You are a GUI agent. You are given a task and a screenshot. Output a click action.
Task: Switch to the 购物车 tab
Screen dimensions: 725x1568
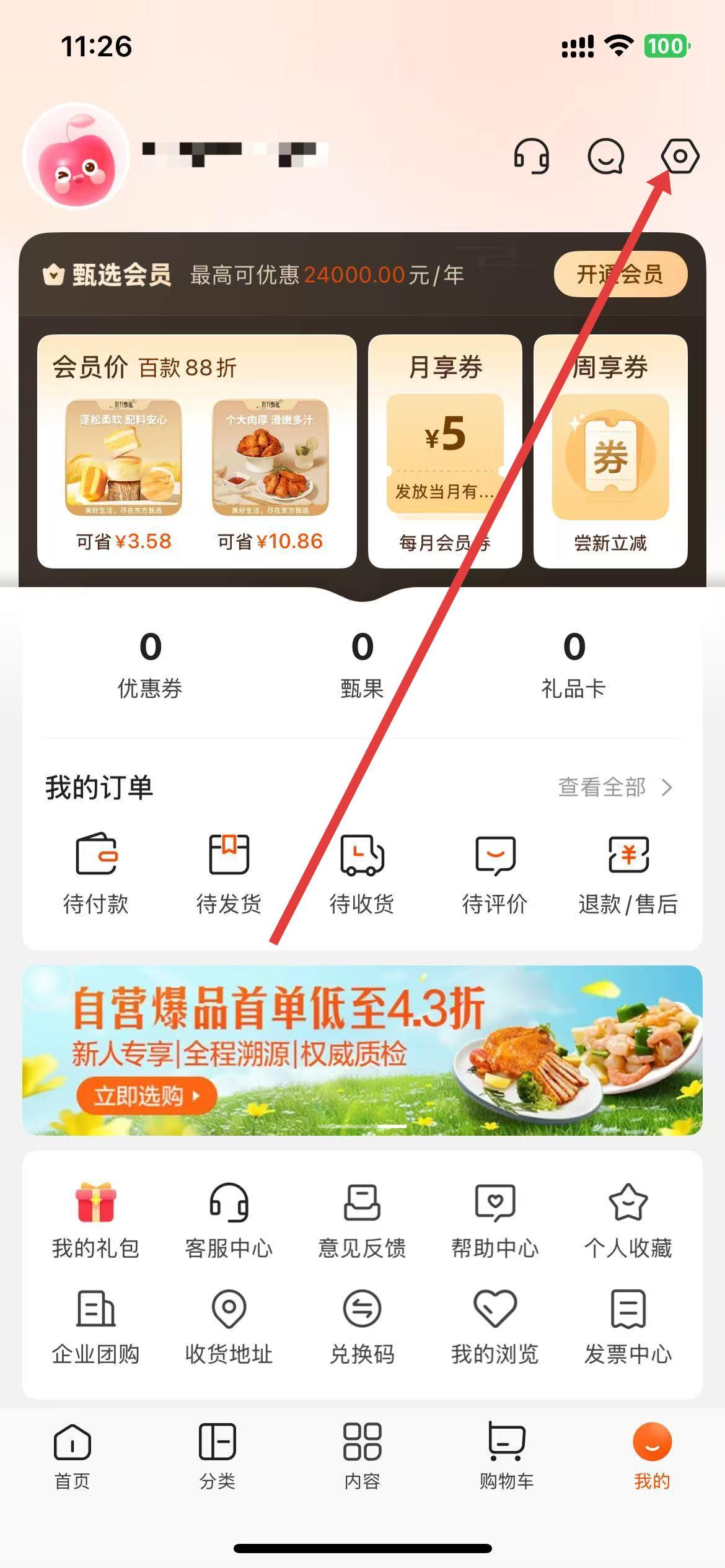click(x=507, y=1457)
